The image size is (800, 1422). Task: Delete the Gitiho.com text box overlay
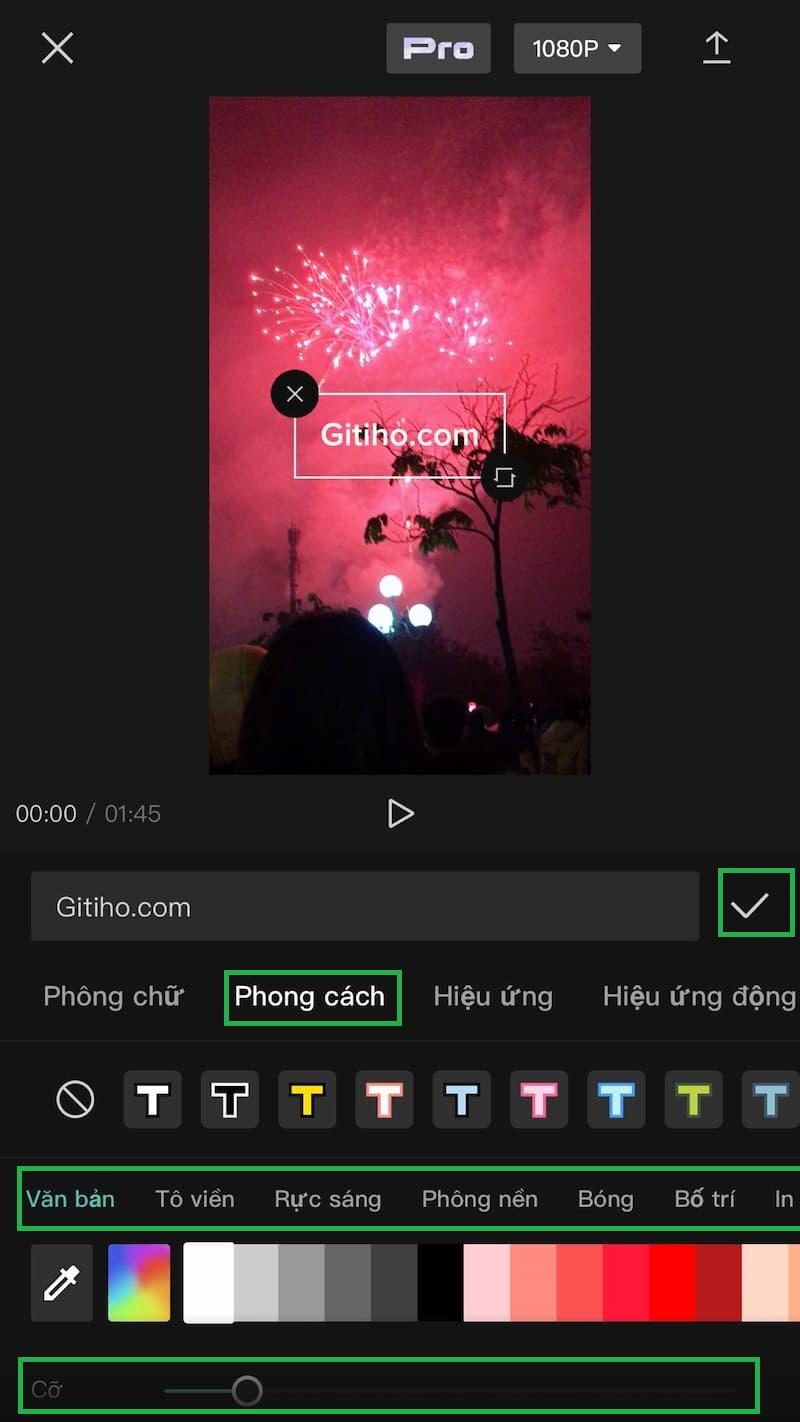(294, 394)
